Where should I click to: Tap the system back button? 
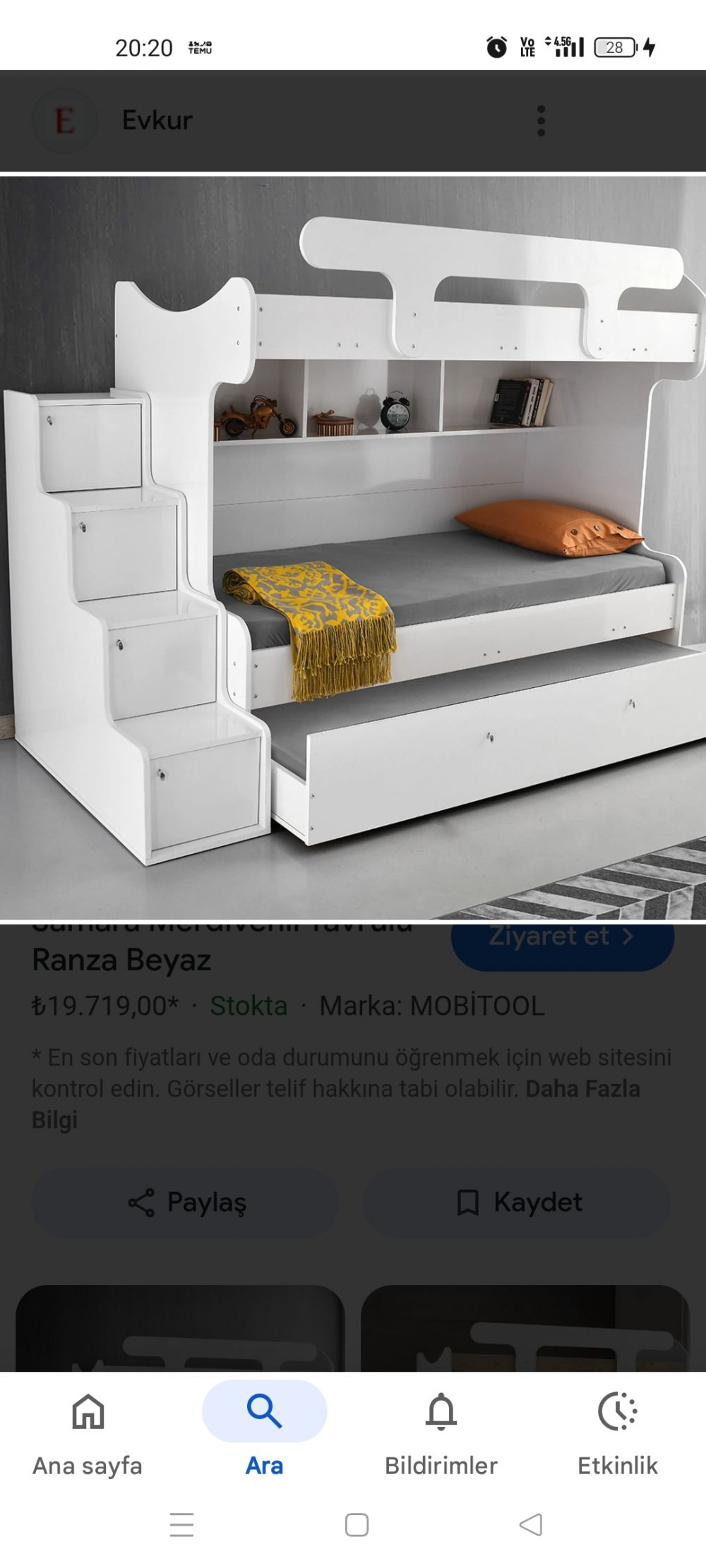(x=531, y=1524)
